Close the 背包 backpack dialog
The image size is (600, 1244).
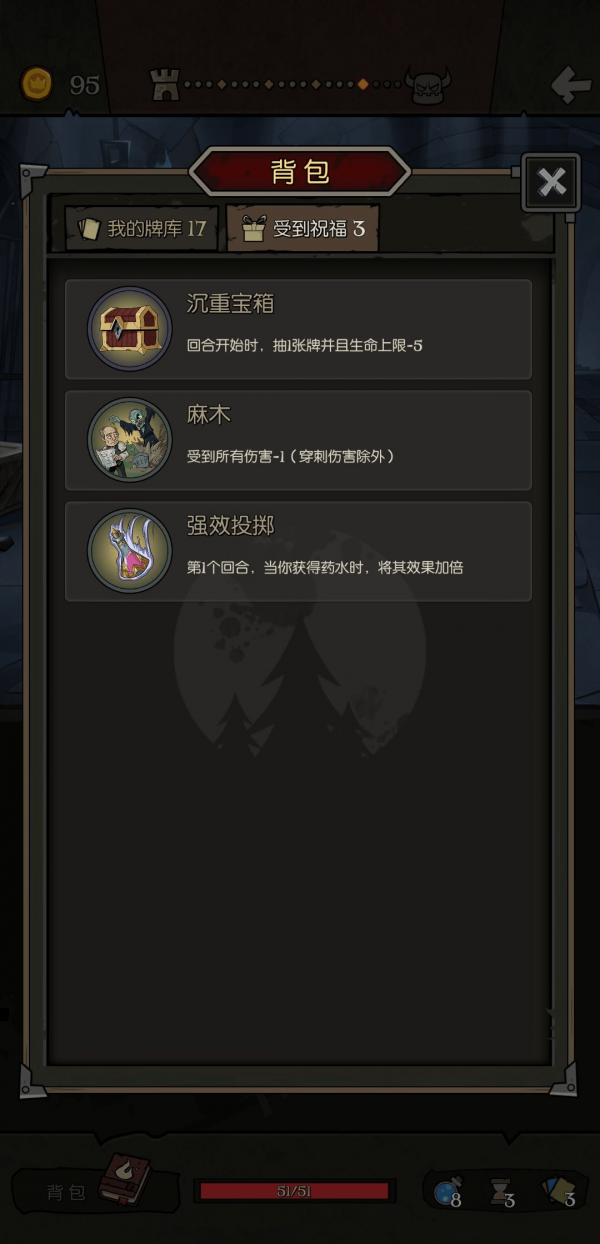pyautogui.click(x=551, y=182)
